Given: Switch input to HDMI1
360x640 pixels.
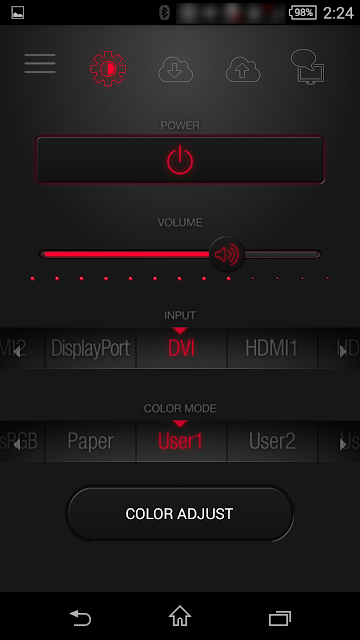Looking at the screenshot, I should tap(271, 349).
